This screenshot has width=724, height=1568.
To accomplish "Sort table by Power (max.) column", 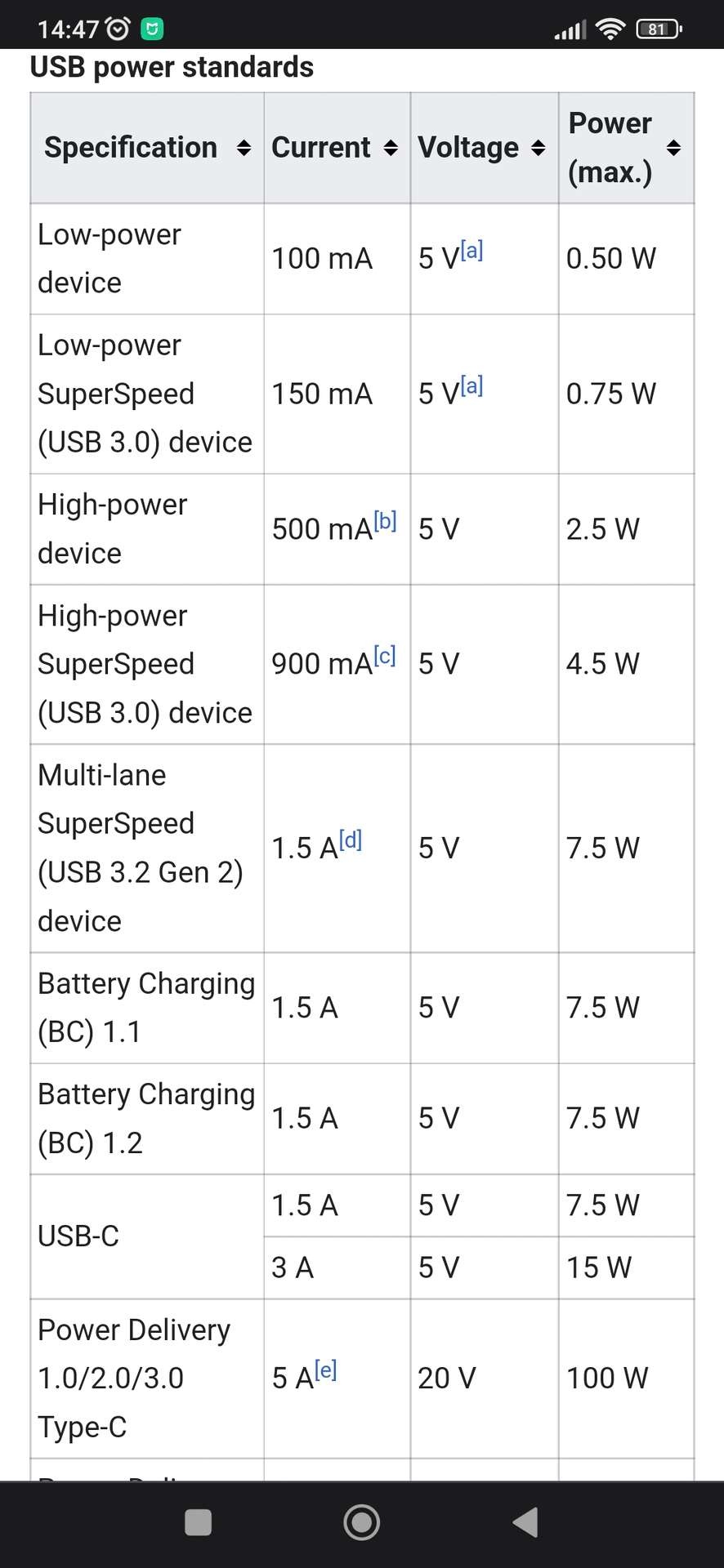I will (x=673, y=148).
